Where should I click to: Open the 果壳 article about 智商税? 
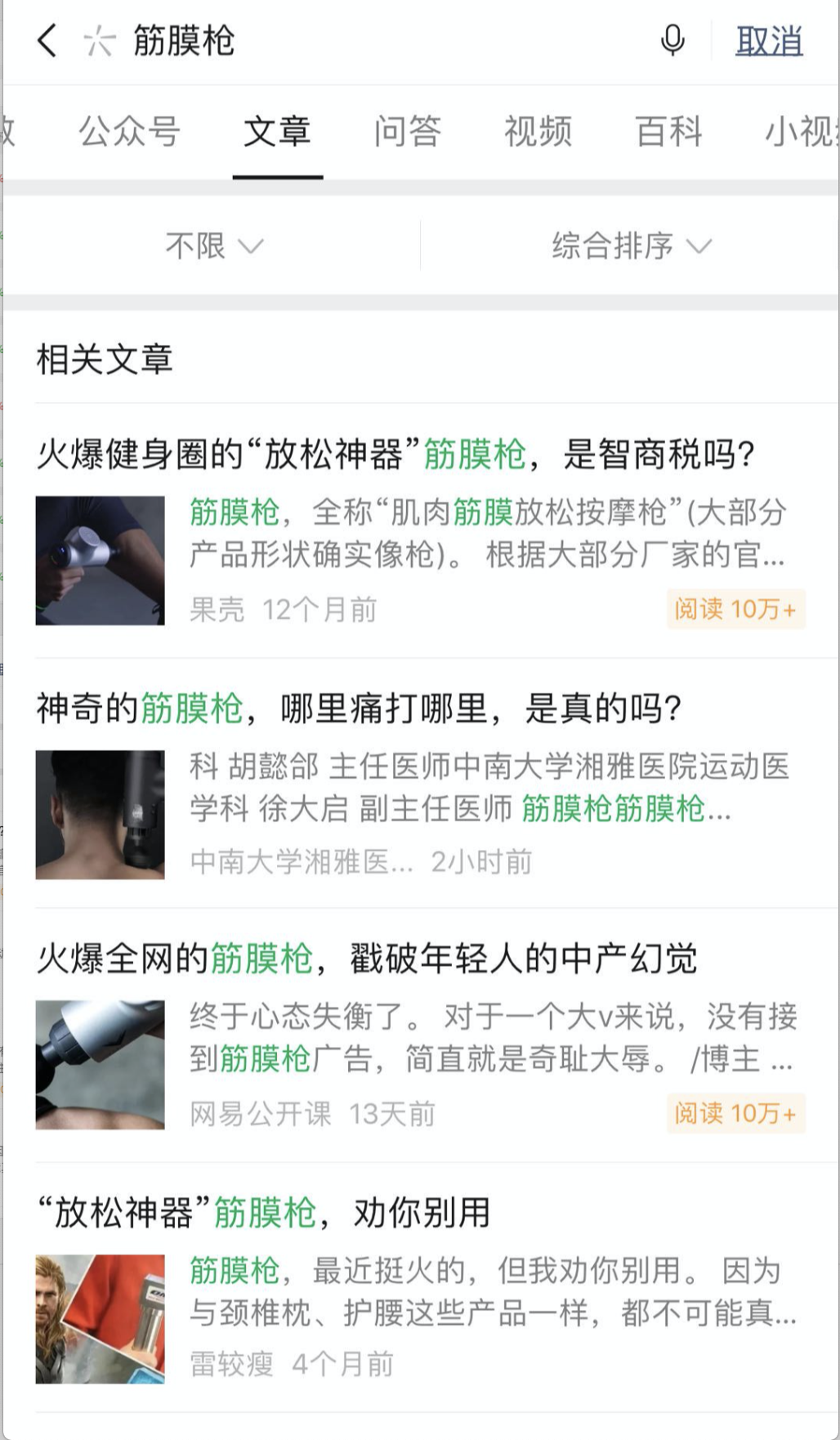[x=395, y=454]
